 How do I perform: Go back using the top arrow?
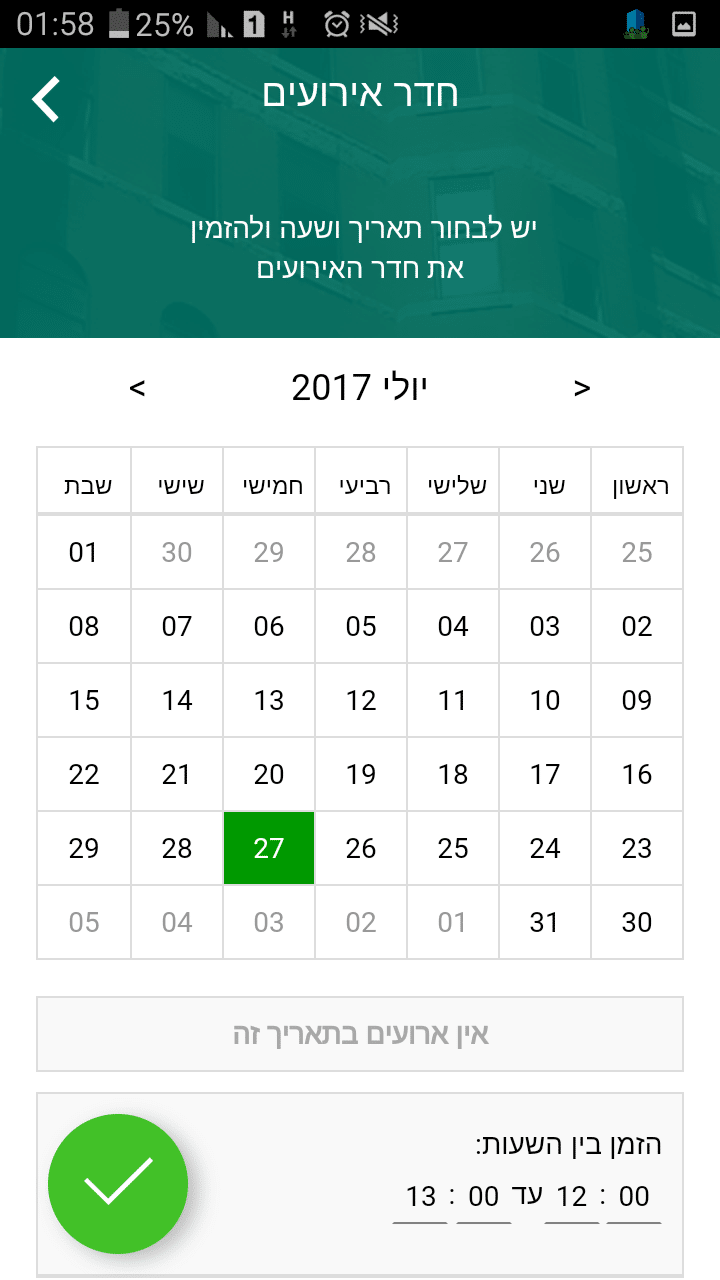point(47,99)
